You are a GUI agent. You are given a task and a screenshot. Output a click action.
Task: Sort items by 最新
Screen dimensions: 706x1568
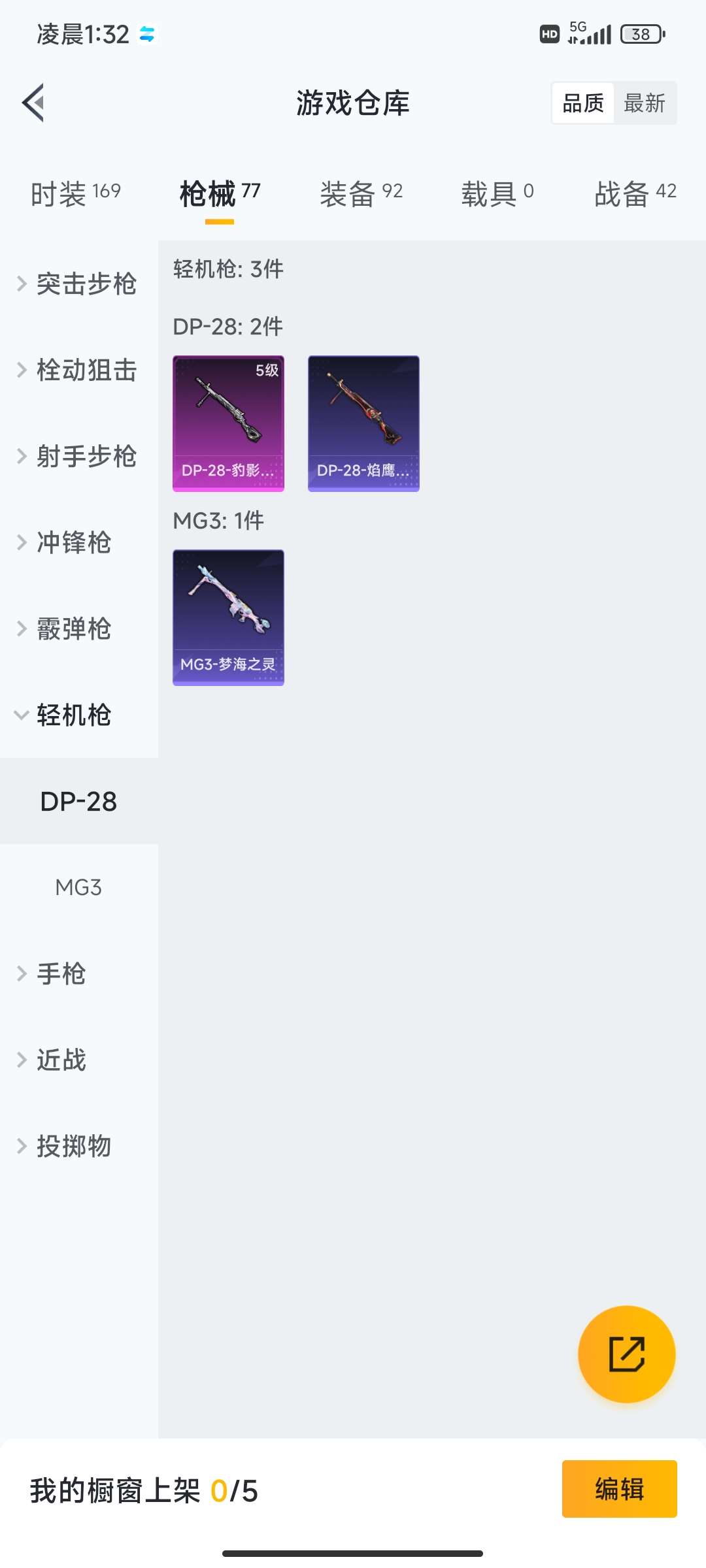[645, 103]
